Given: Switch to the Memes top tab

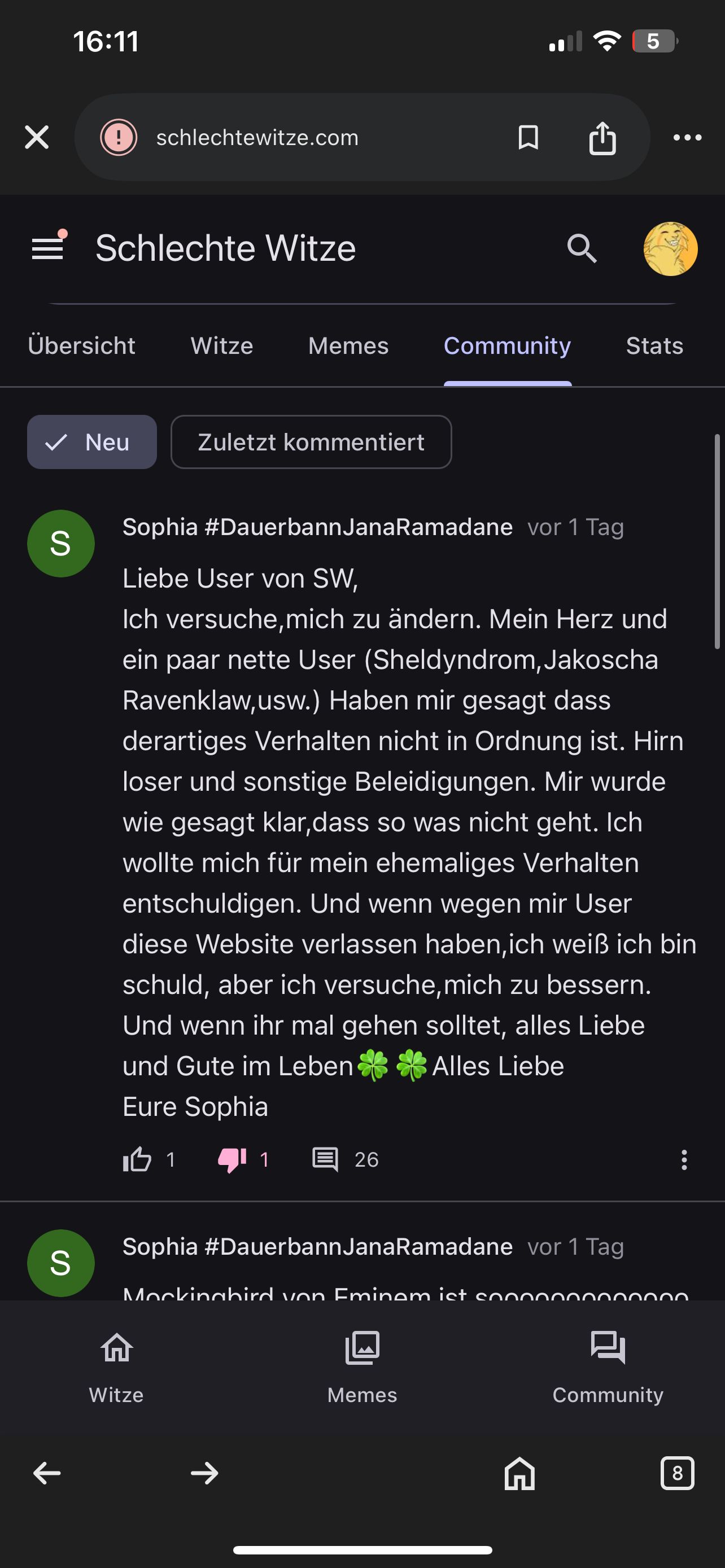Looking at the screenshot, I should [348, 346].
